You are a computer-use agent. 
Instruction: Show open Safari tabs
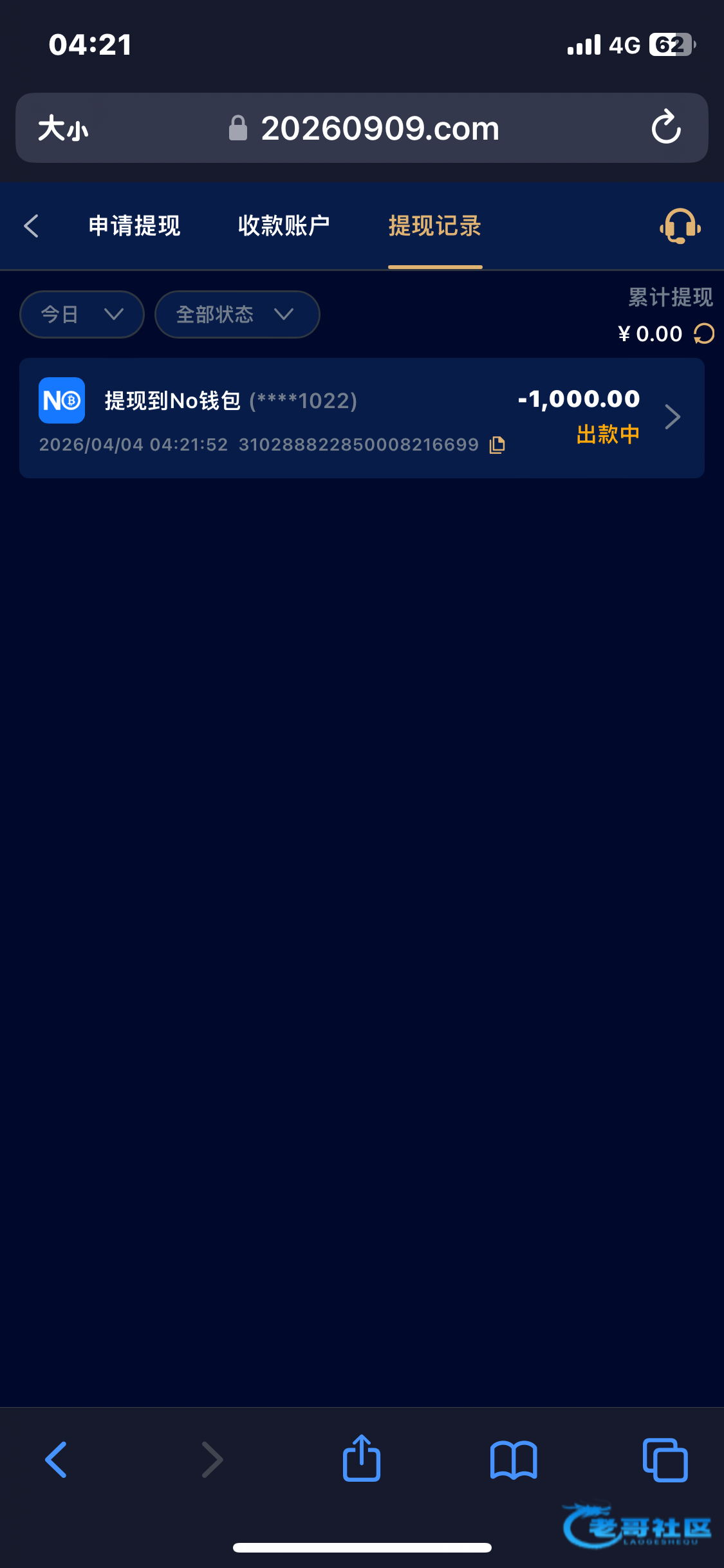[665, 1459]
